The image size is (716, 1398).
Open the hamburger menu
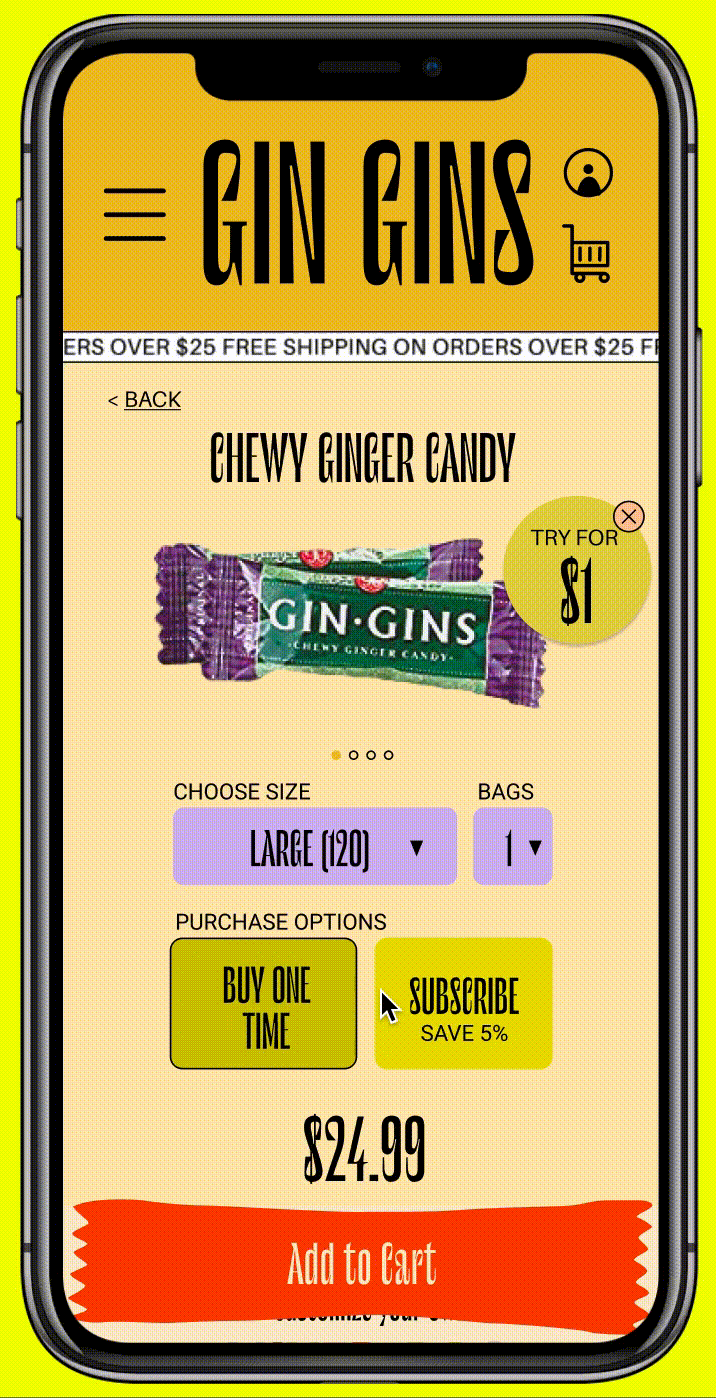(135, 214)
